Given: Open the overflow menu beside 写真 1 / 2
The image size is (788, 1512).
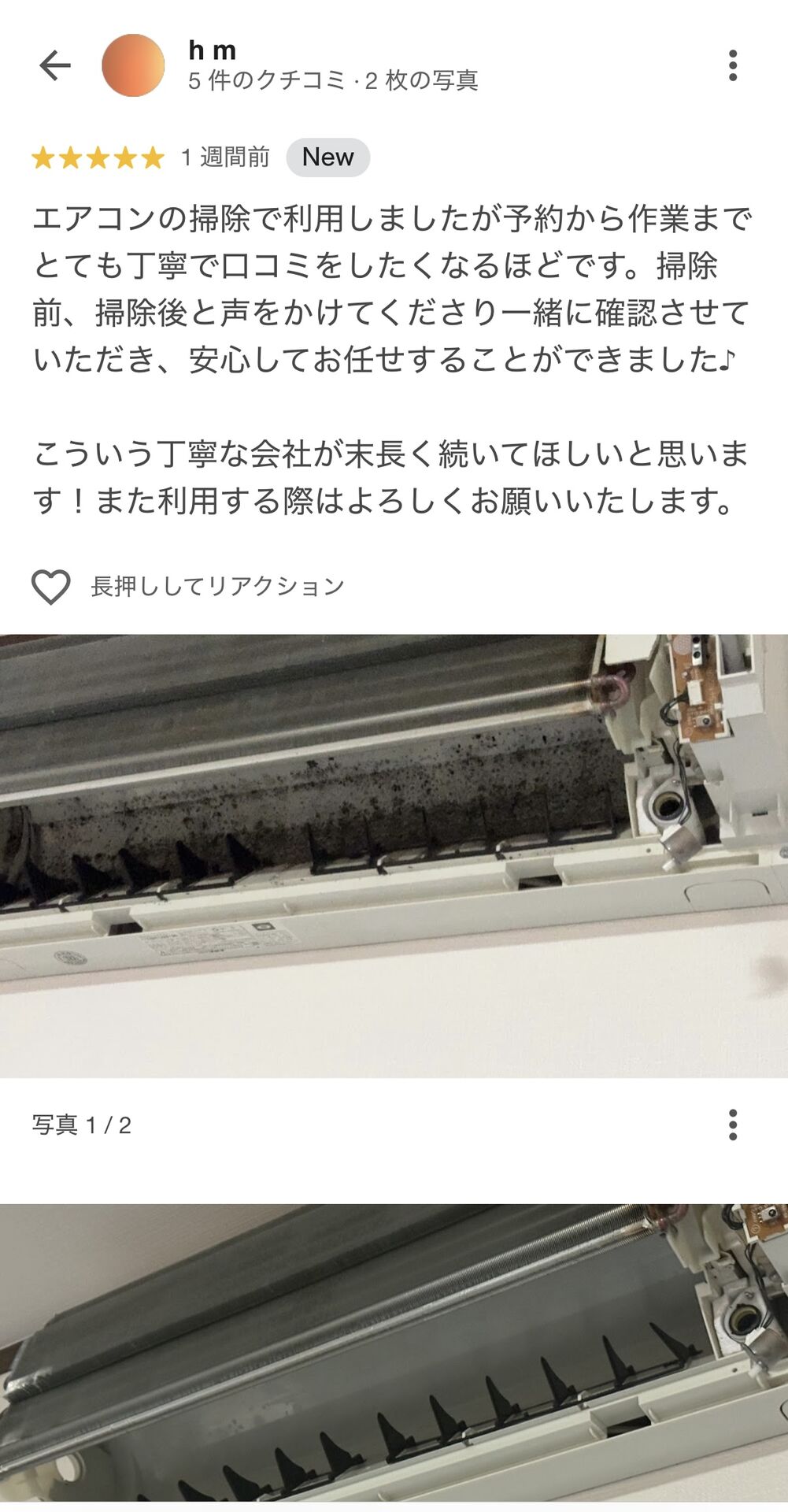Looking at the screenshot, I should (x=732, y=1125).
